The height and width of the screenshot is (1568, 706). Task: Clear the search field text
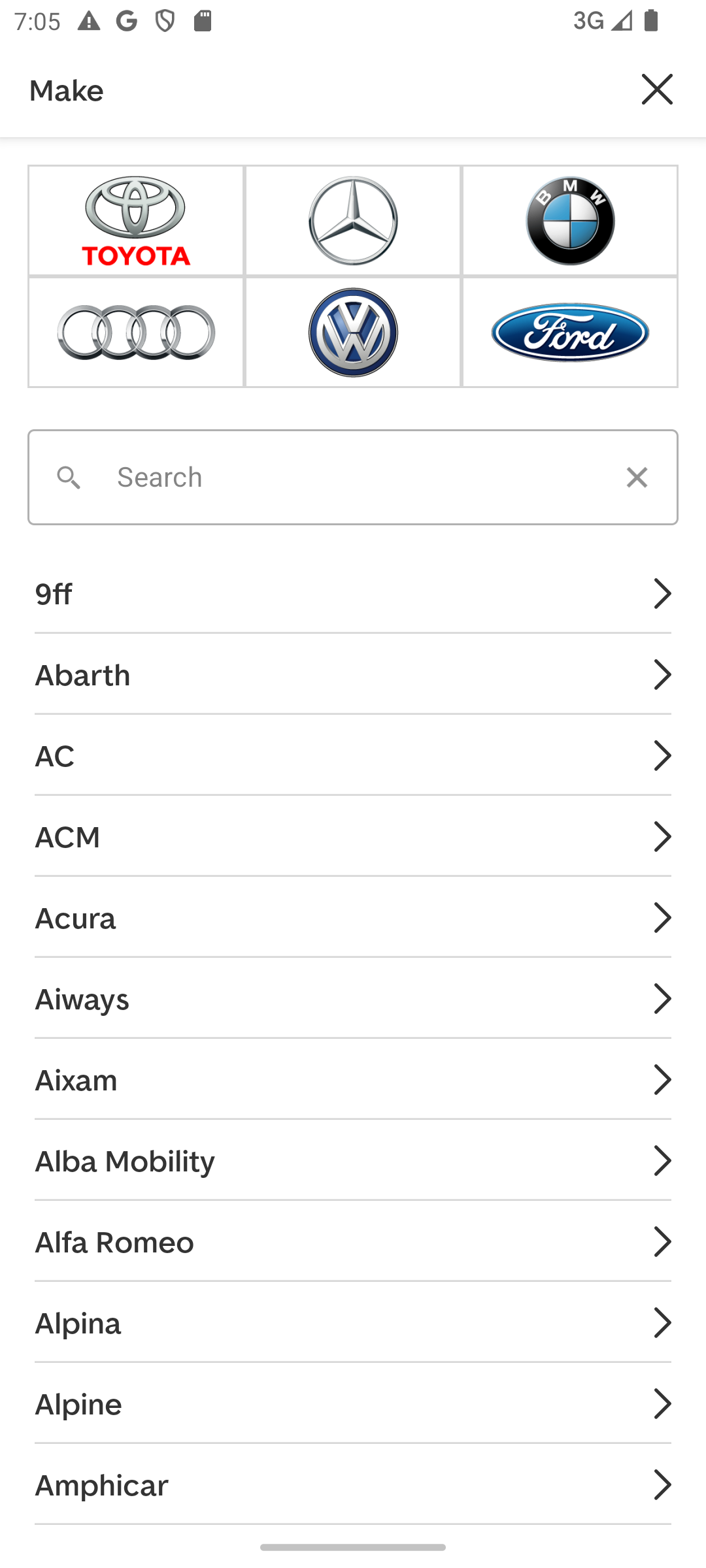(x=637, y=478)
